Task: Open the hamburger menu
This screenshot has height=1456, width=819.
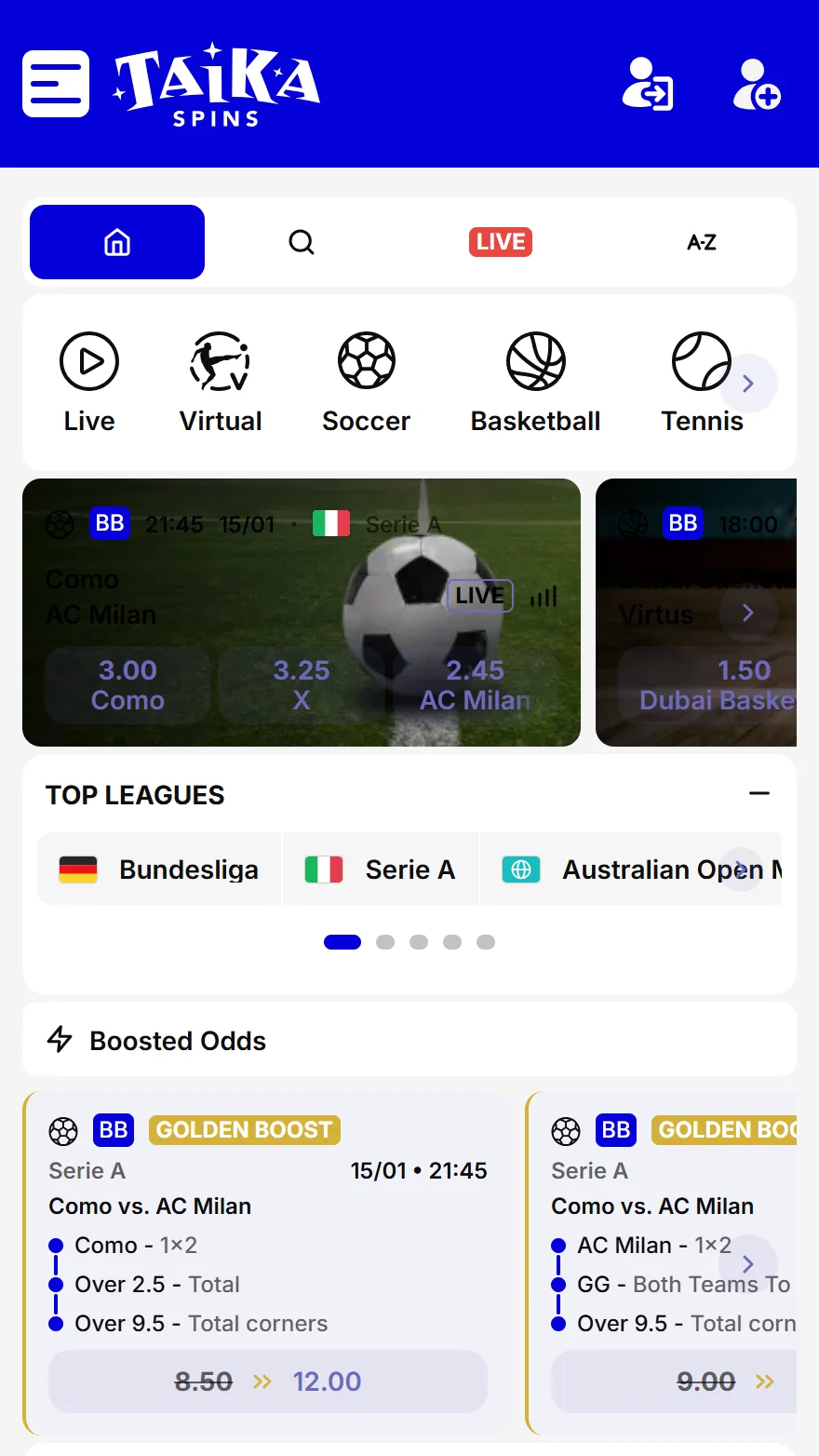Action: click(56, 84)
